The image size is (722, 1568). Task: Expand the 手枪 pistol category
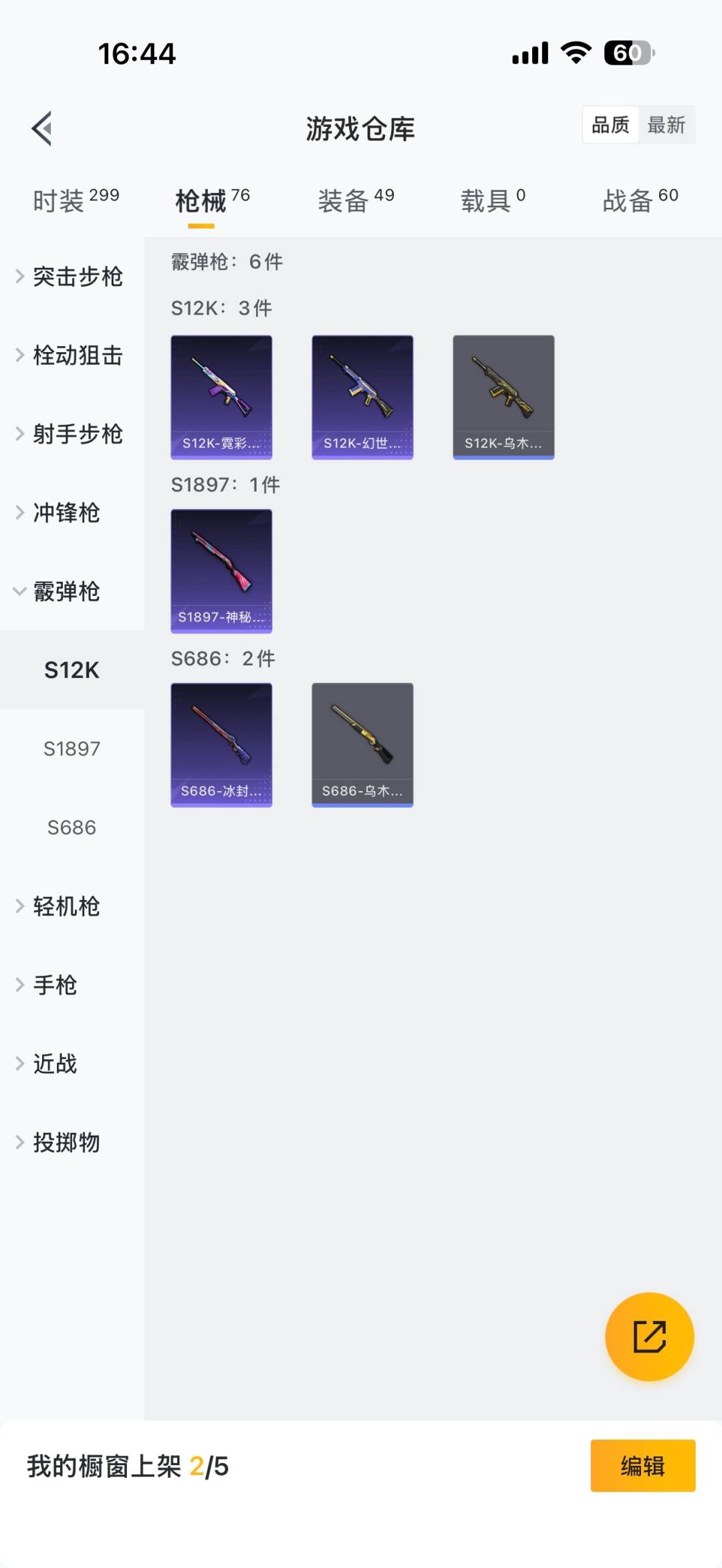tap(53, 985)
